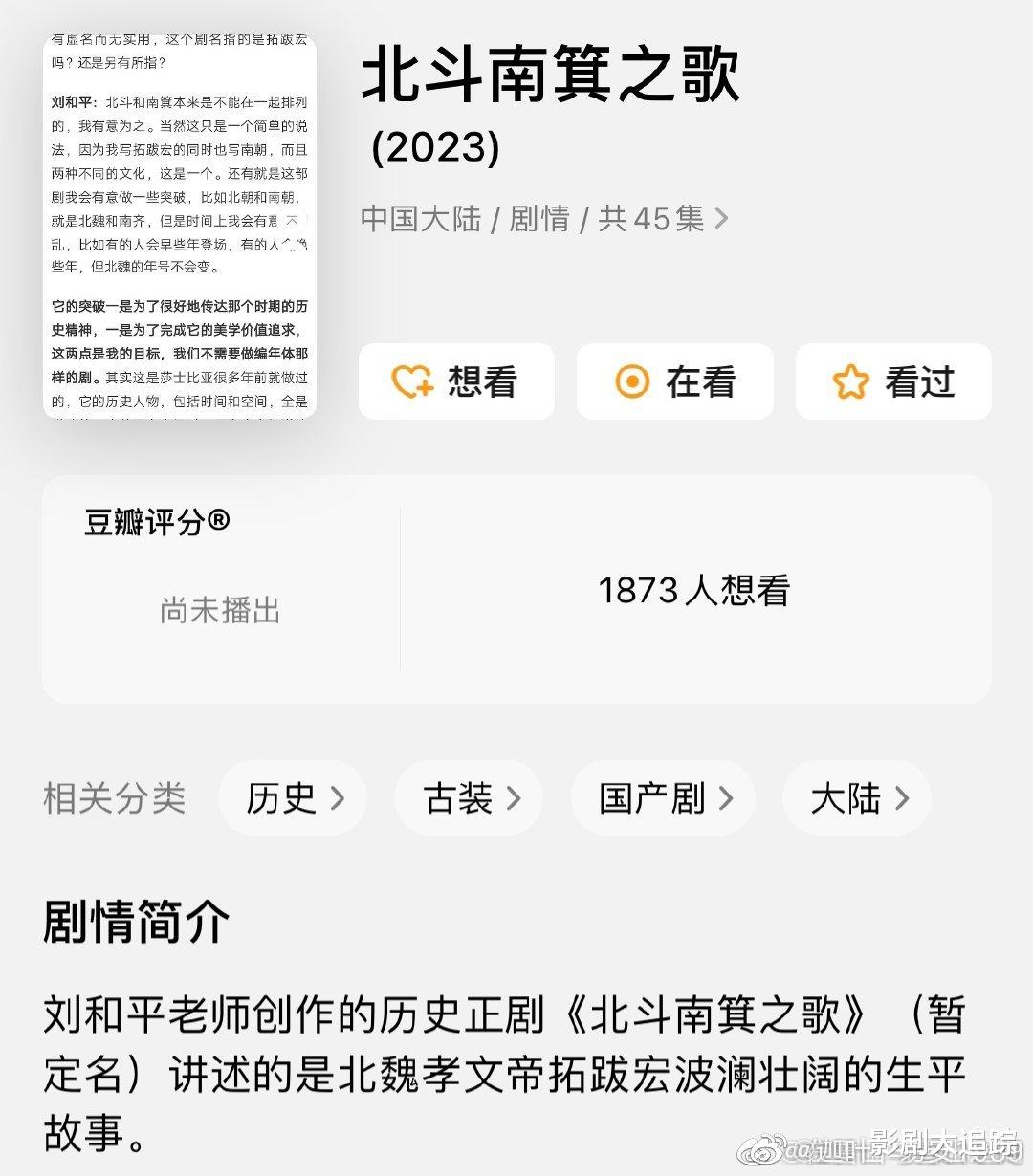Mark the drama as 想看
The width and height of the screenshot is (1033, 1176).
pyautogui.click(x=456, y=381)
